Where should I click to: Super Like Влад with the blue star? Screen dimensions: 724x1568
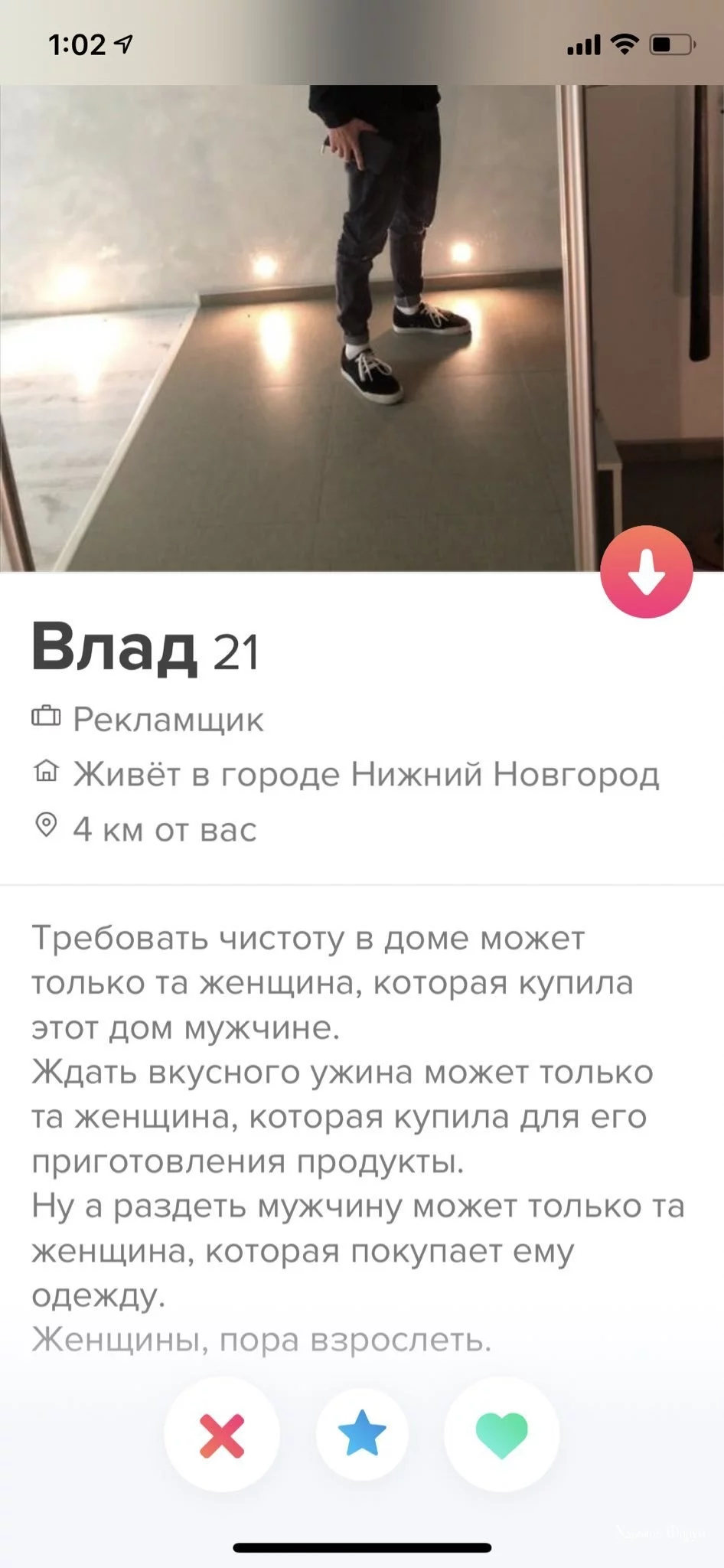362,1433
